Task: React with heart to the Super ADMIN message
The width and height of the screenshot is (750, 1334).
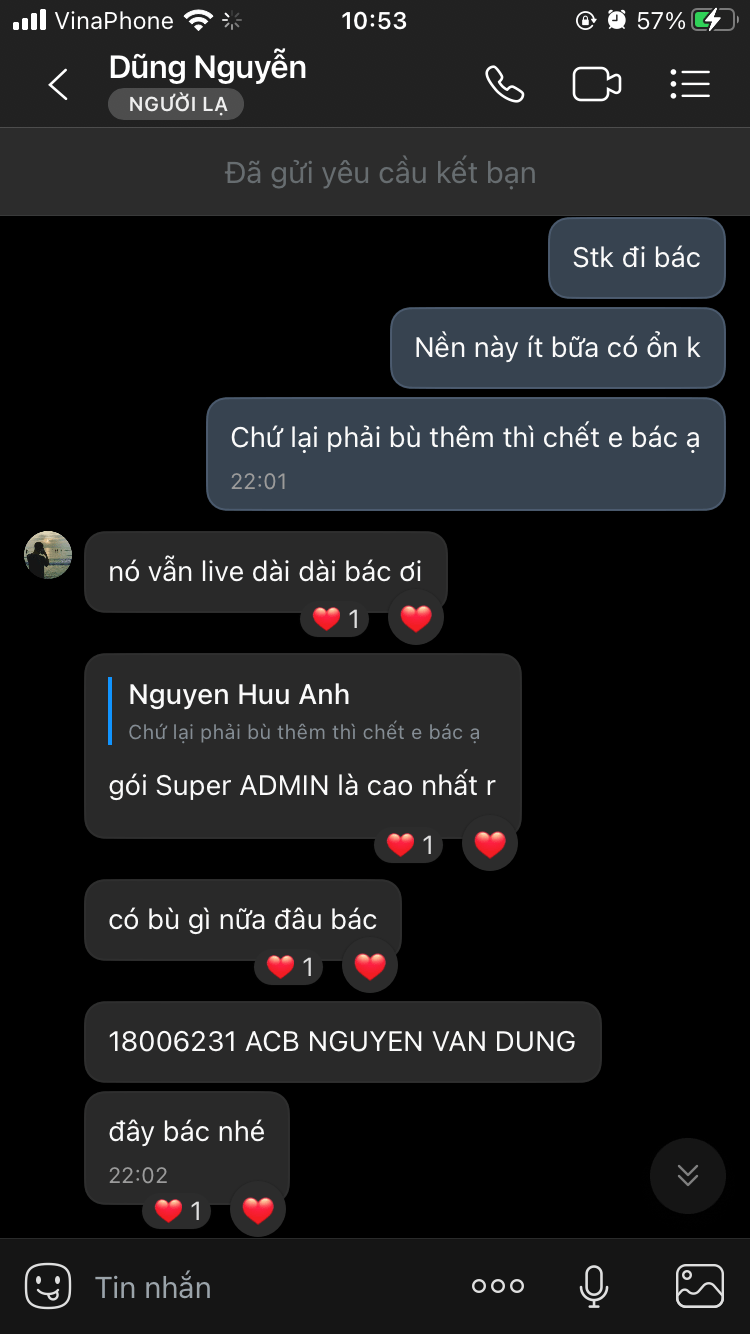Action: [x=490, y=845]
